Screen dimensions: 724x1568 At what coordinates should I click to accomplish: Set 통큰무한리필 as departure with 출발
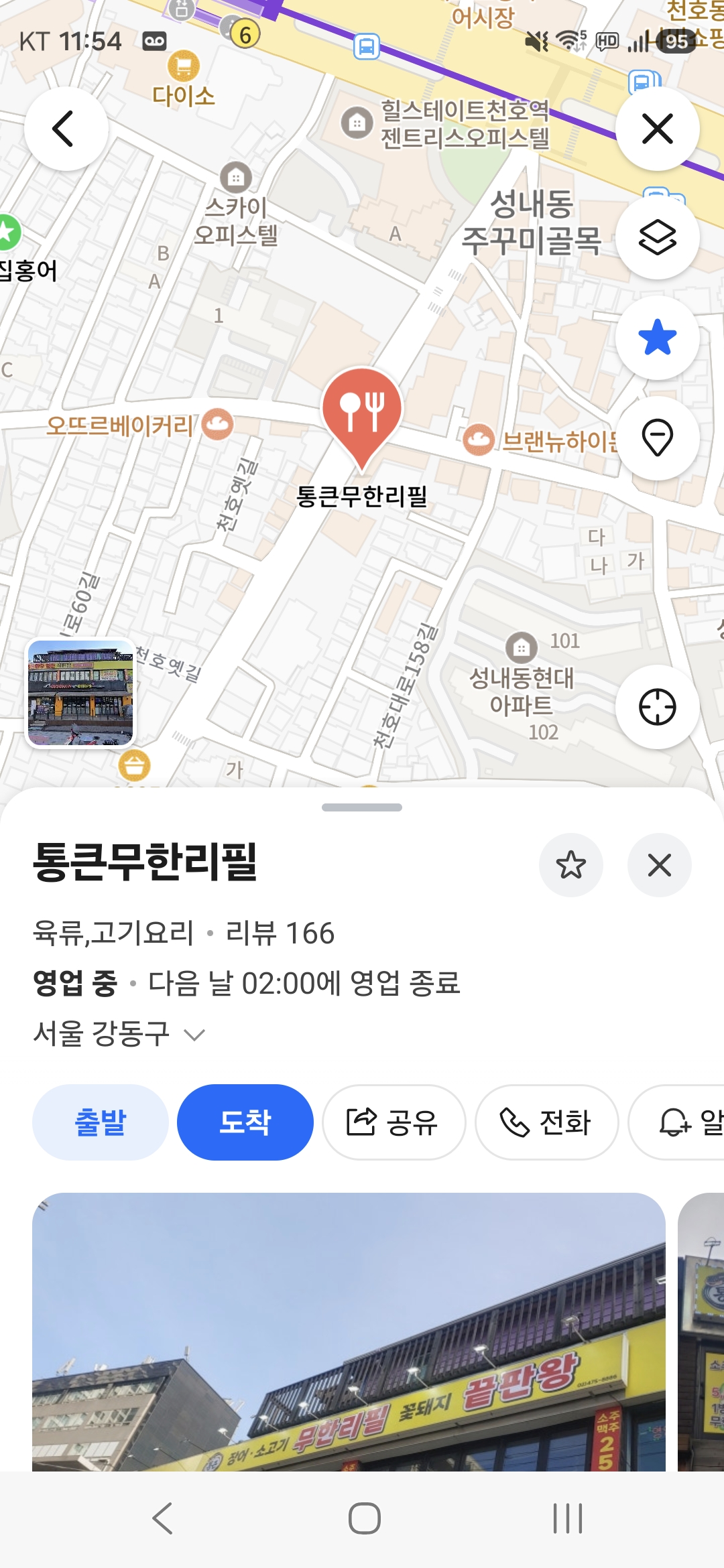101,1122
